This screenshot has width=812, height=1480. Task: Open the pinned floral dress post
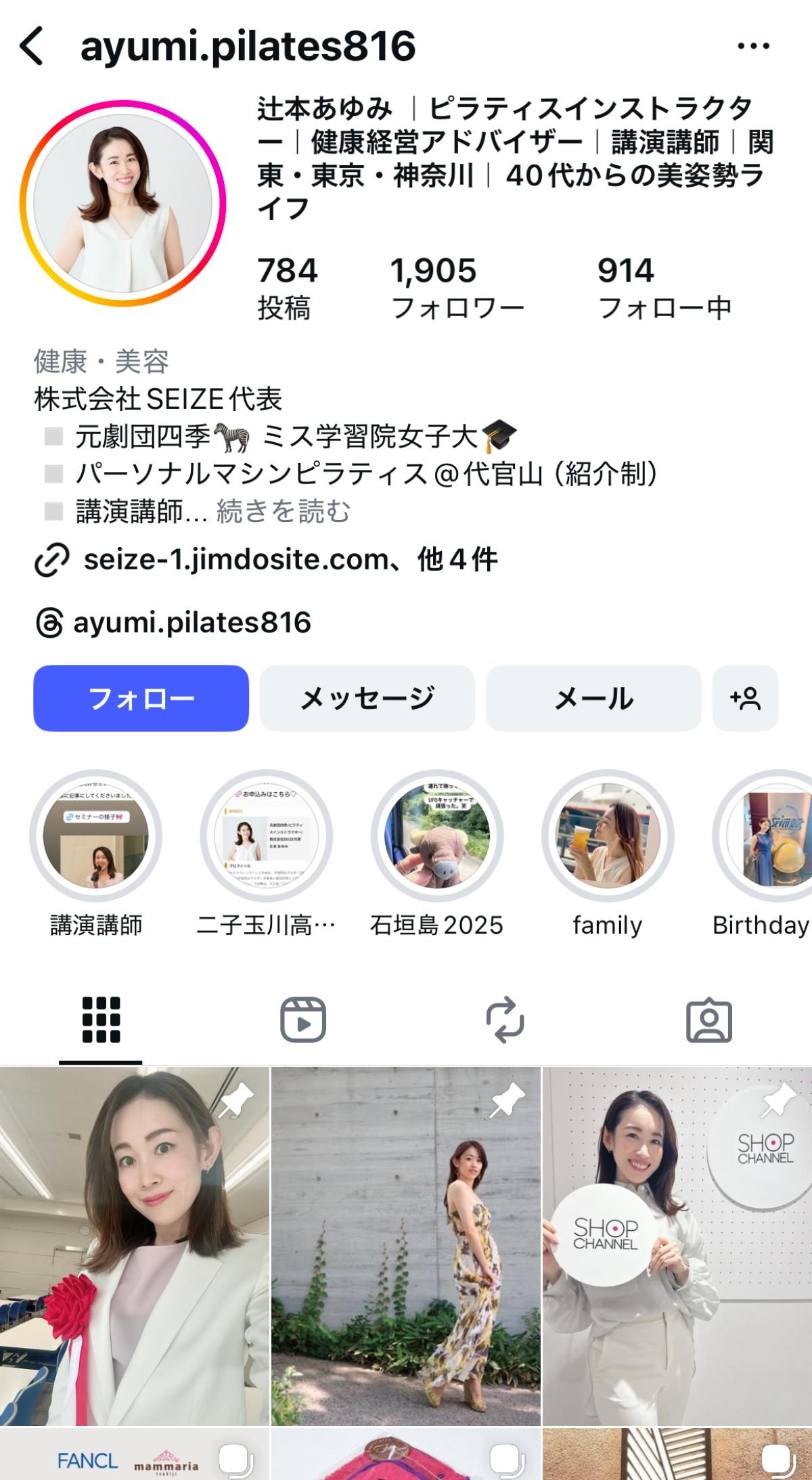tap(406, 1246)
